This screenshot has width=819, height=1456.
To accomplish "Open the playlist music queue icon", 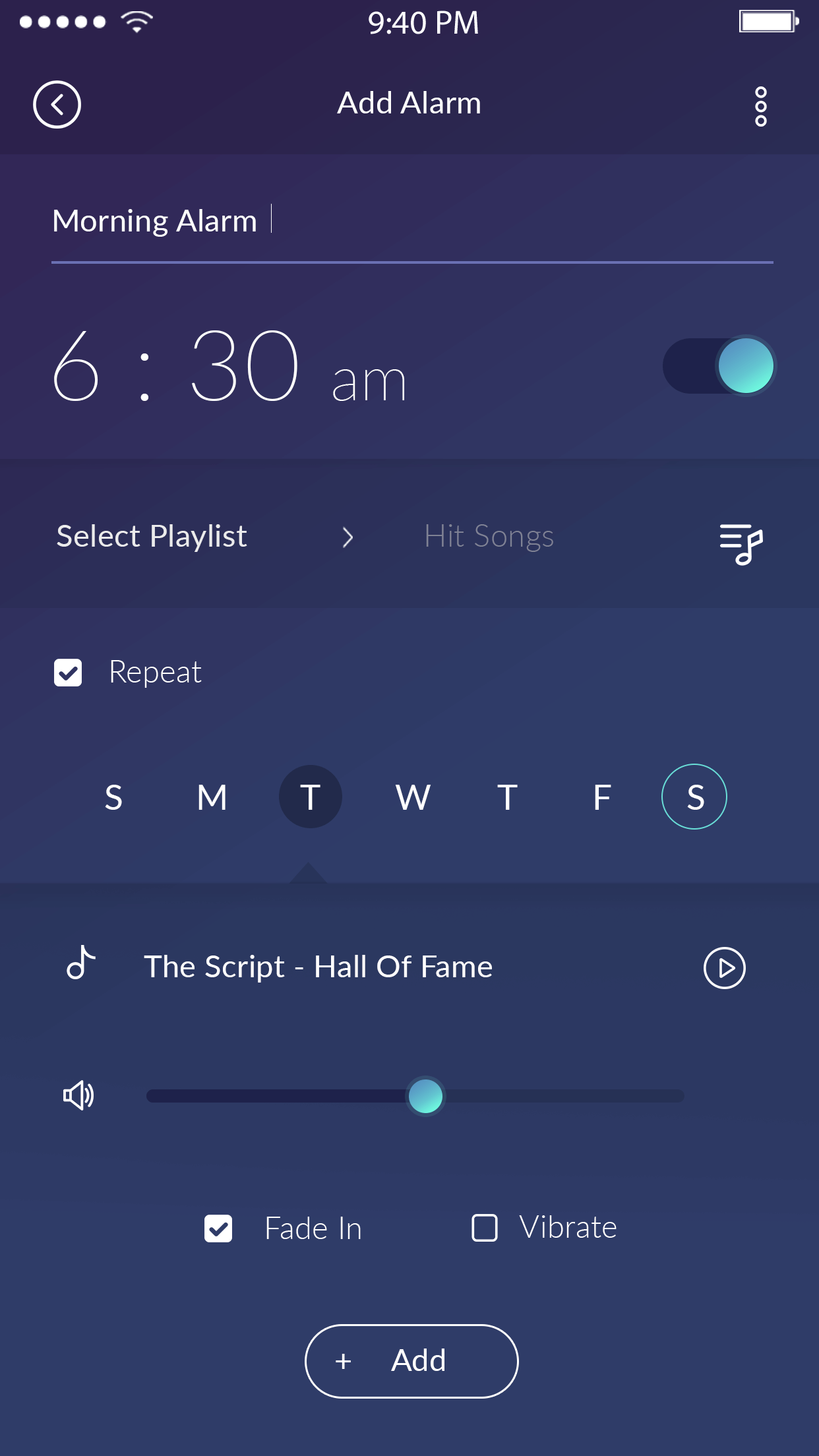I will click(x=741, y=543).
